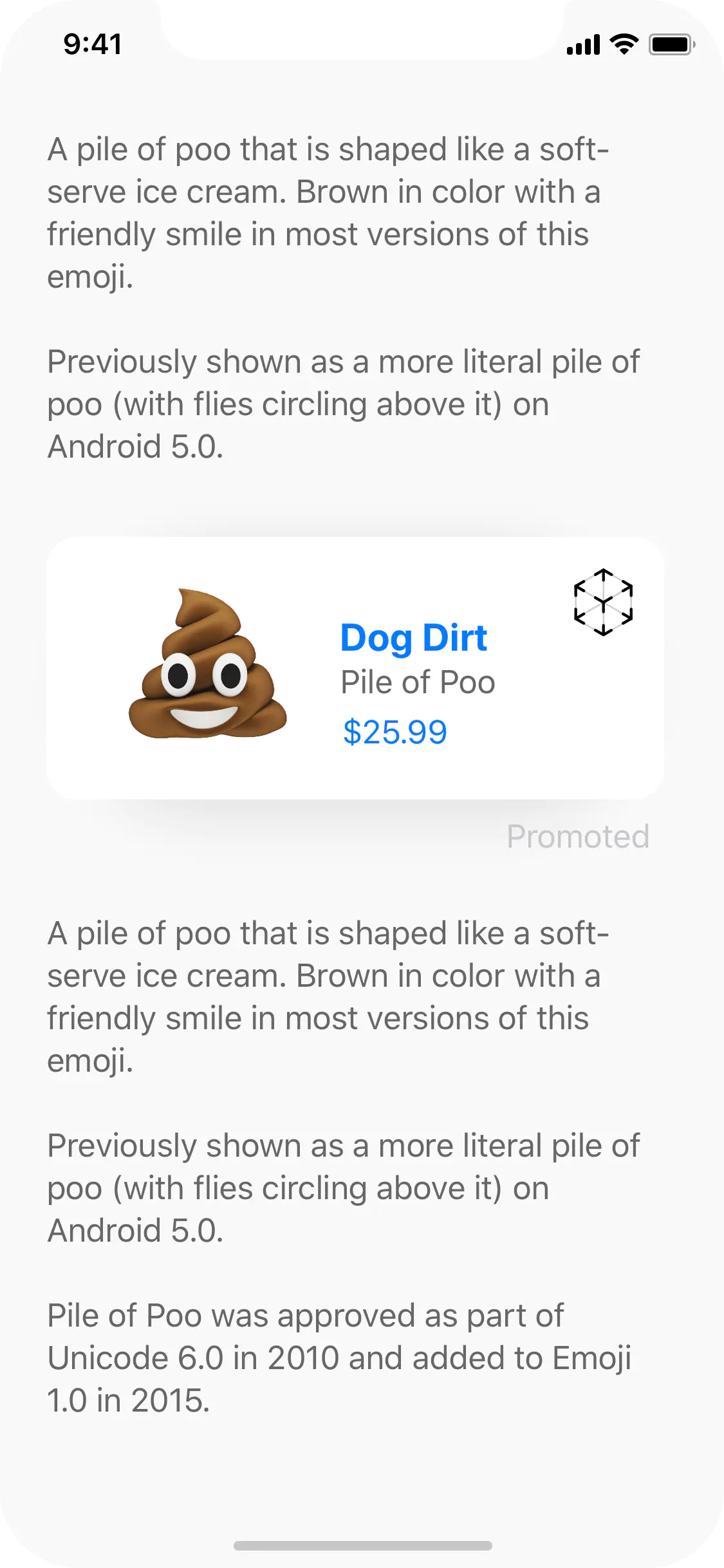Open the Dog Dirt promoted product card

(x=355, y=668)
